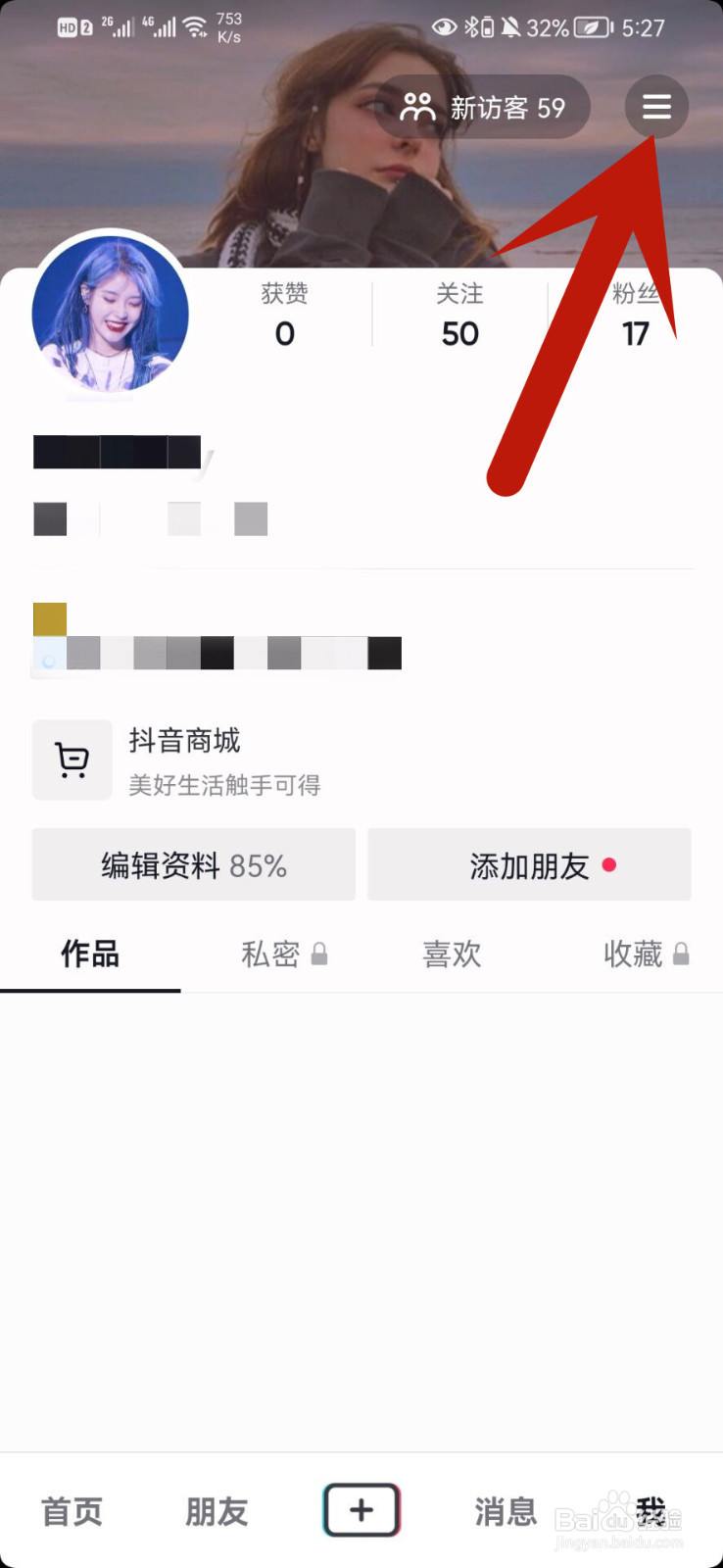Image resolution: width=723 pixels, height=1568 pixels.
Task: View the 粉丝 followers count
Action: point(635,314)
